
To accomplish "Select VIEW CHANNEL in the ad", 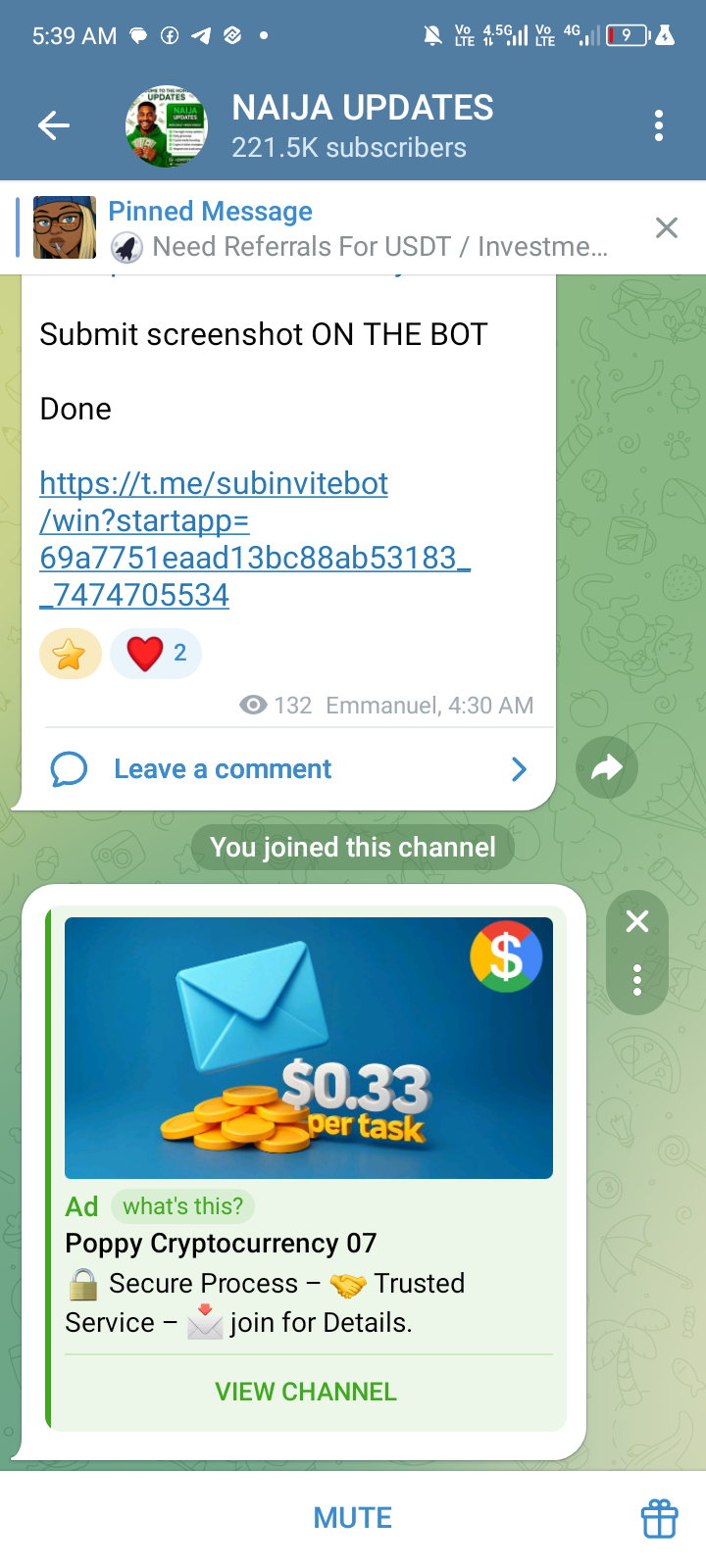I will point(306,1392).
